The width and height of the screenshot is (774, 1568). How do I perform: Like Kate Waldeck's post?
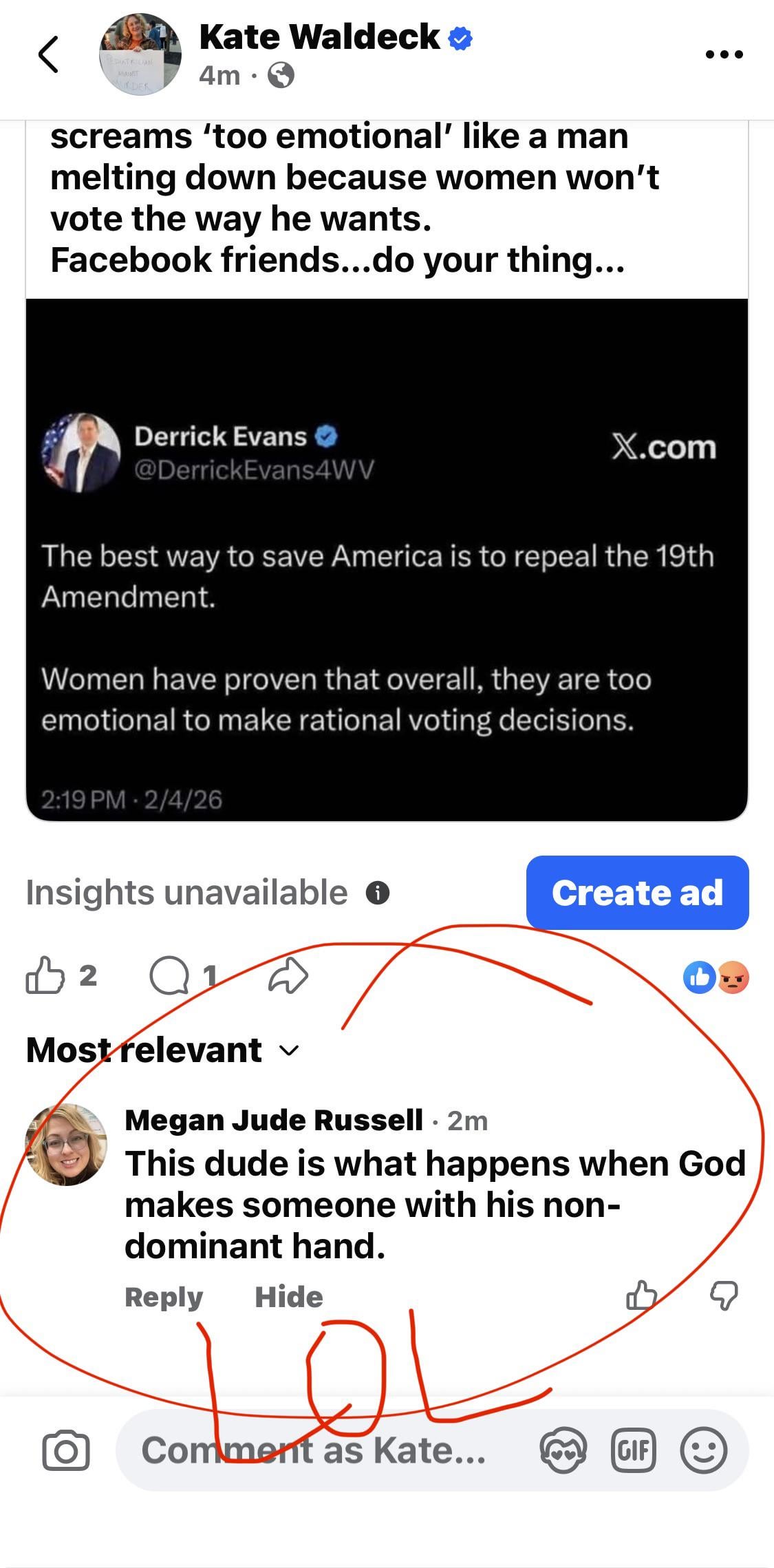45,976
